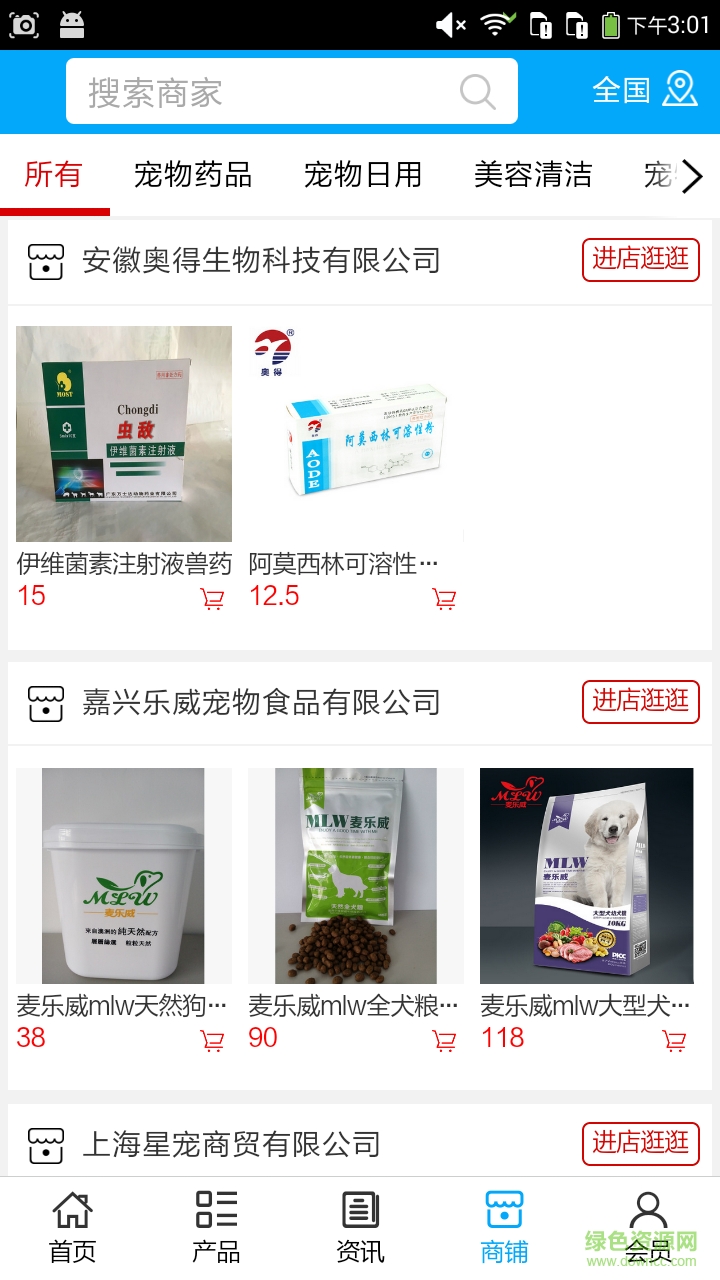The image size is (720, 1280).
Task: Tap the location map icon next to 全国
Action: point(681,90)
